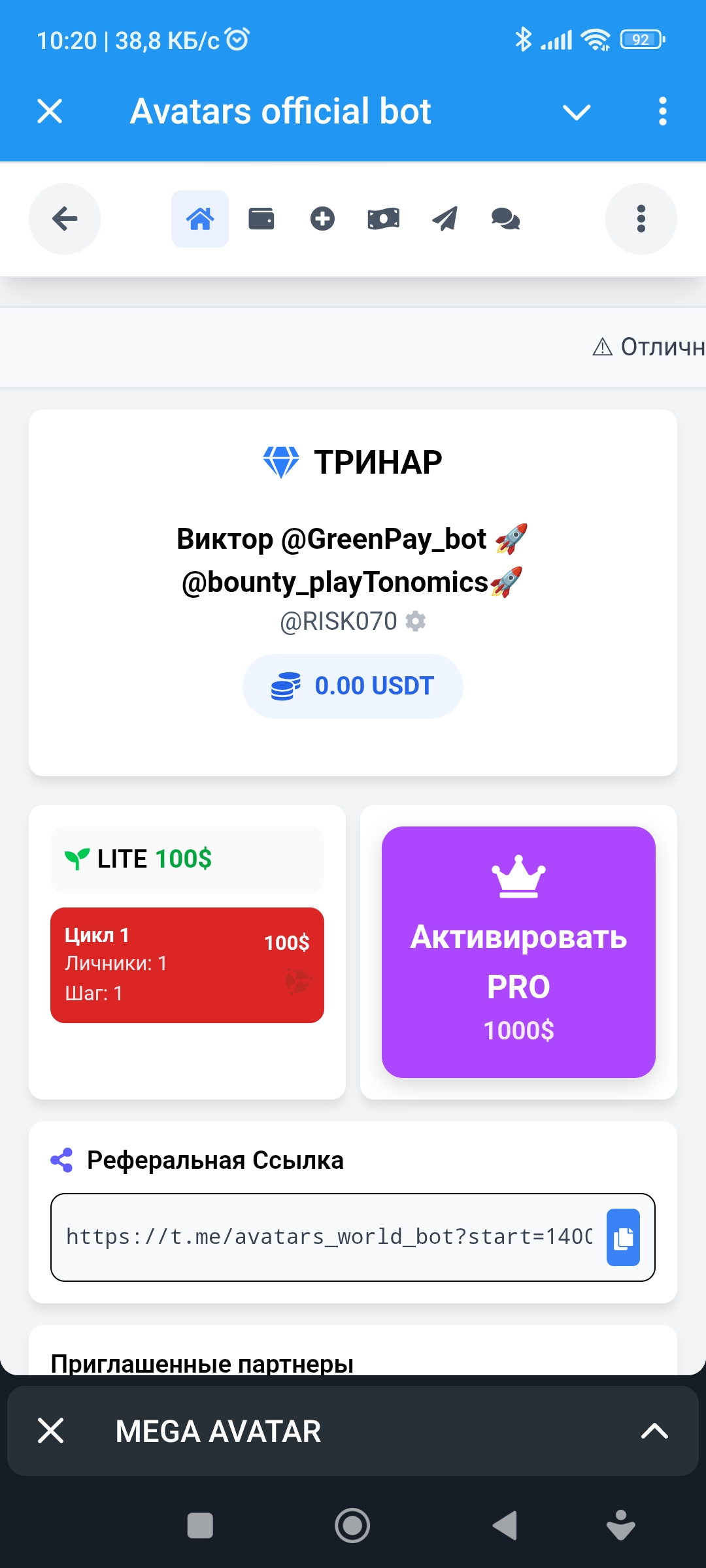Open the blue header overflow menu
706x1568 pixels.
click(x=662, y=112)
